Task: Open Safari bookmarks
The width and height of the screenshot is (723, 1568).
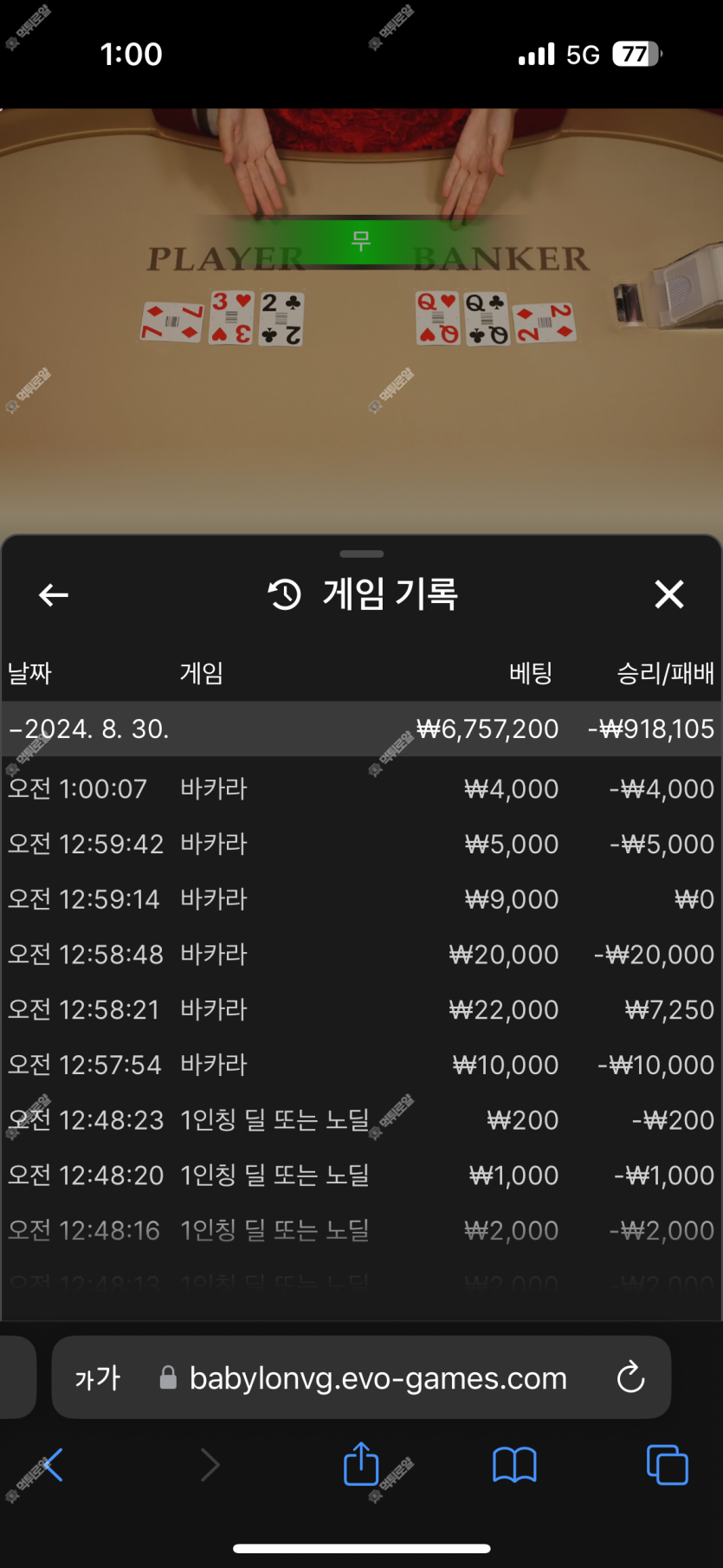Action: click(x=514, y=1465)
